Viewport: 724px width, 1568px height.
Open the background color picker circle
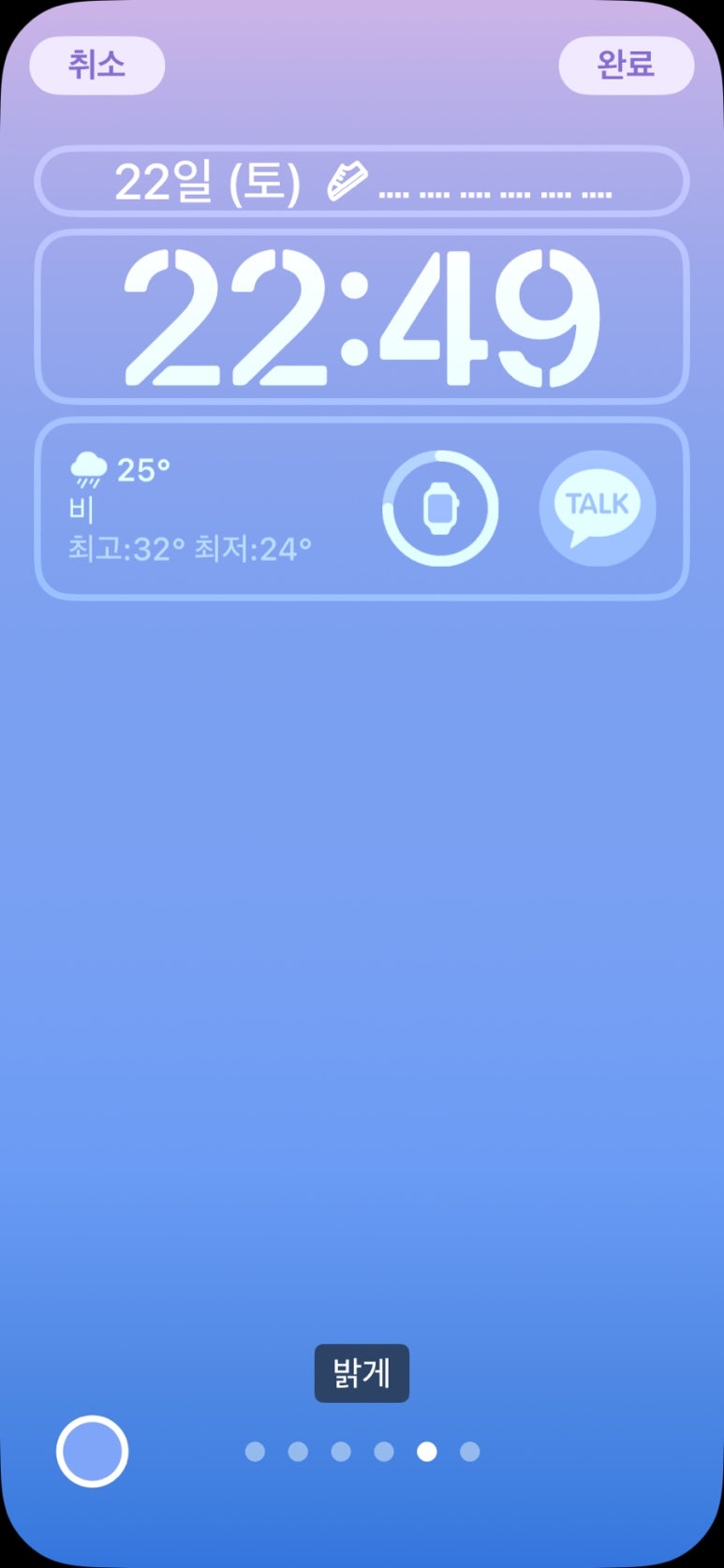coord(92,1451)
